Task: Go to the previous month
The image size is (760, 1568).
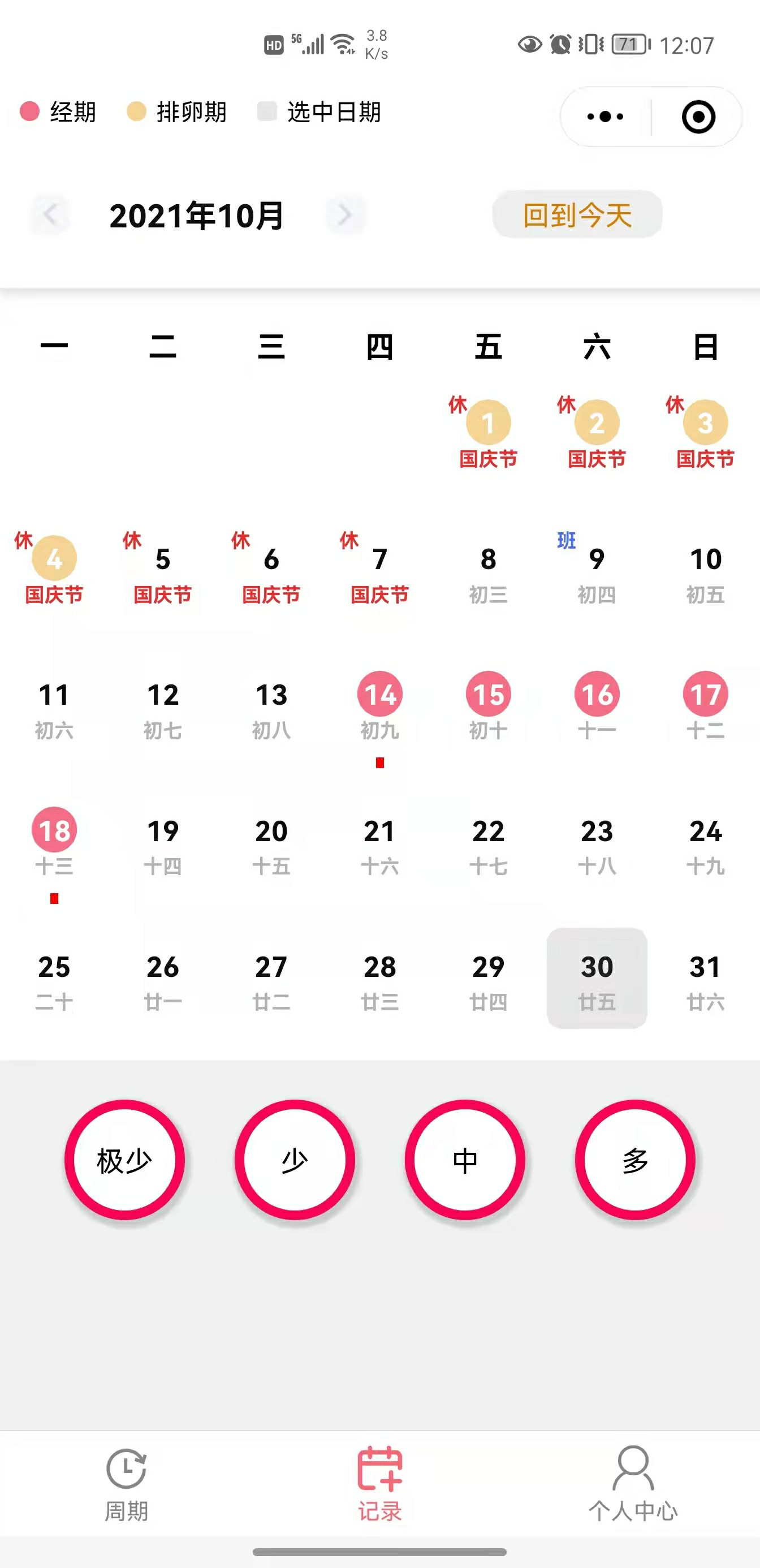Action: 50,214
